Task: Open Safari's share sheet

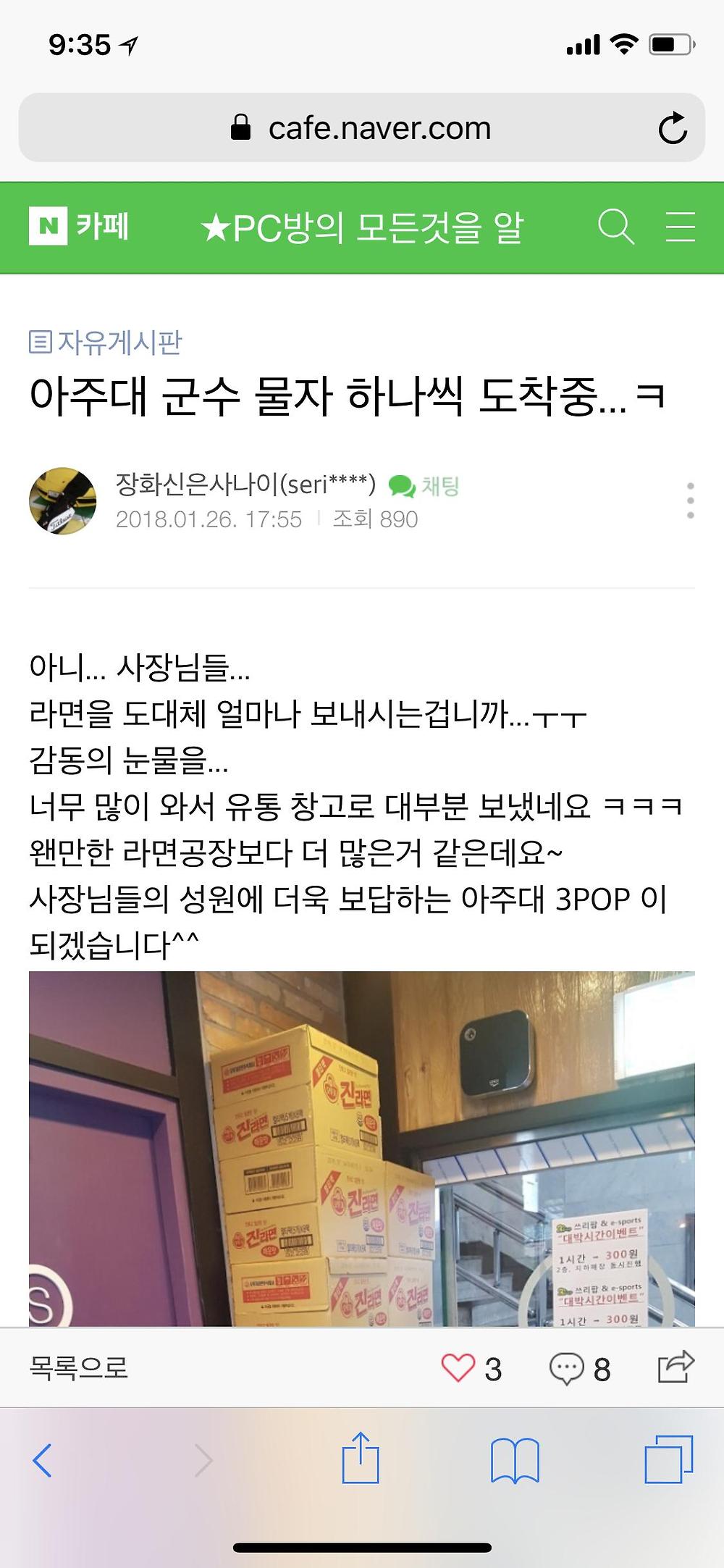Action: [361, 1457]
